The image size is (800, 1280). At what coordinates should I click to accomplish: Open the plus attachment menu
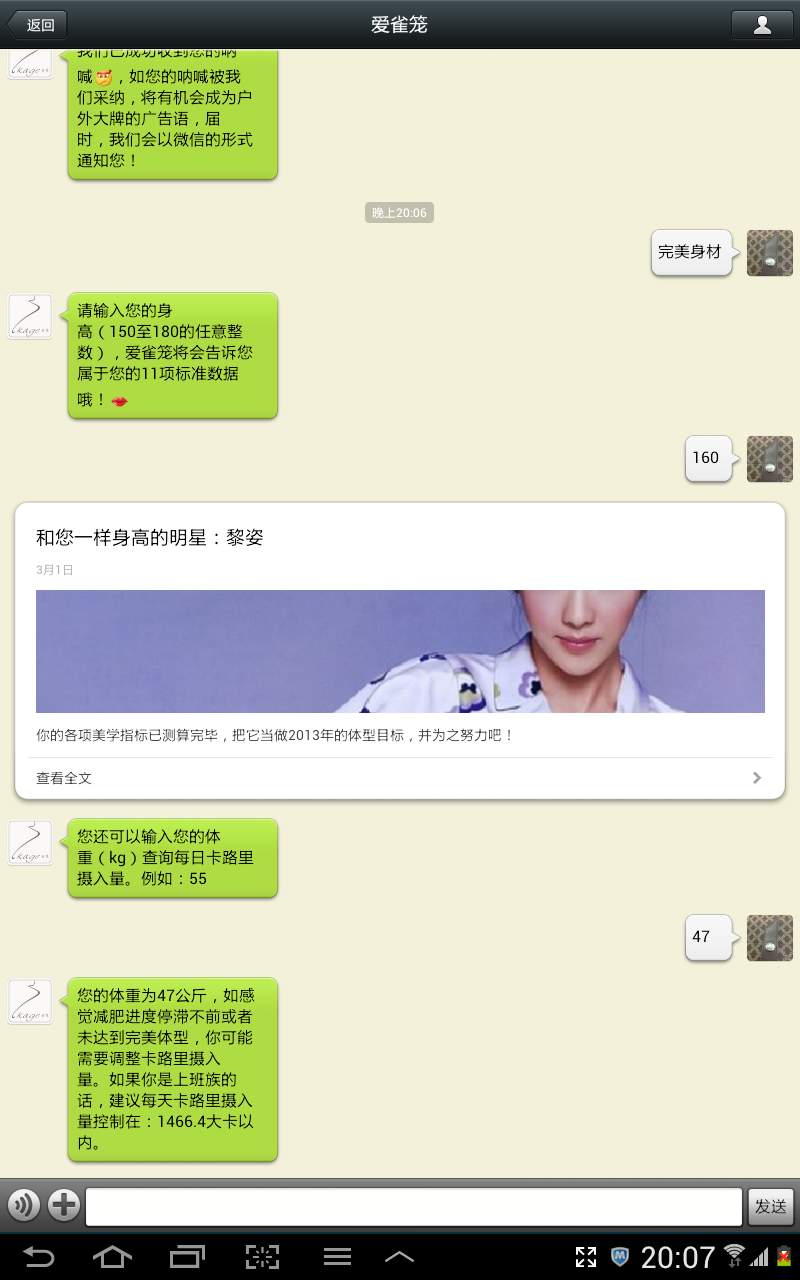click(64, 1205)
